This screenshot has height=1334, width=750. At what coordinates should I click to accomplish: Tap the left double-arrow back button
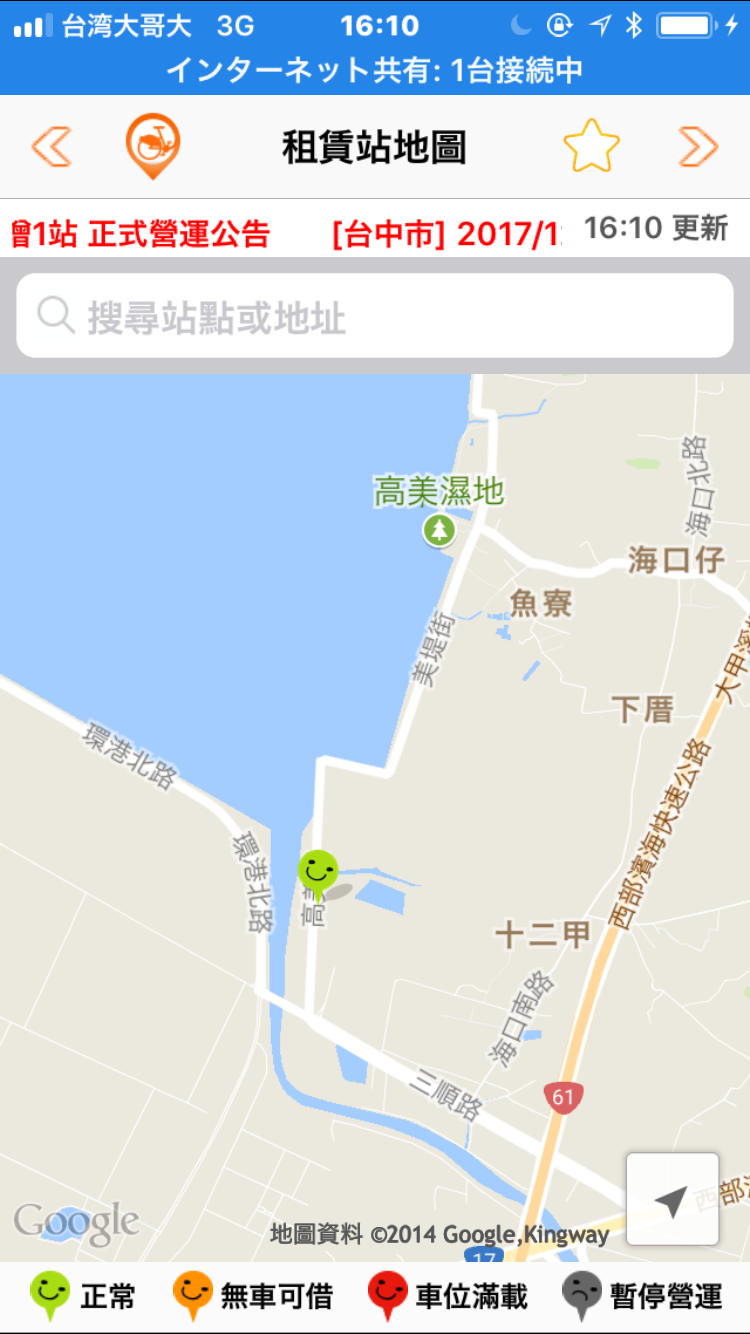coord(51,147)
